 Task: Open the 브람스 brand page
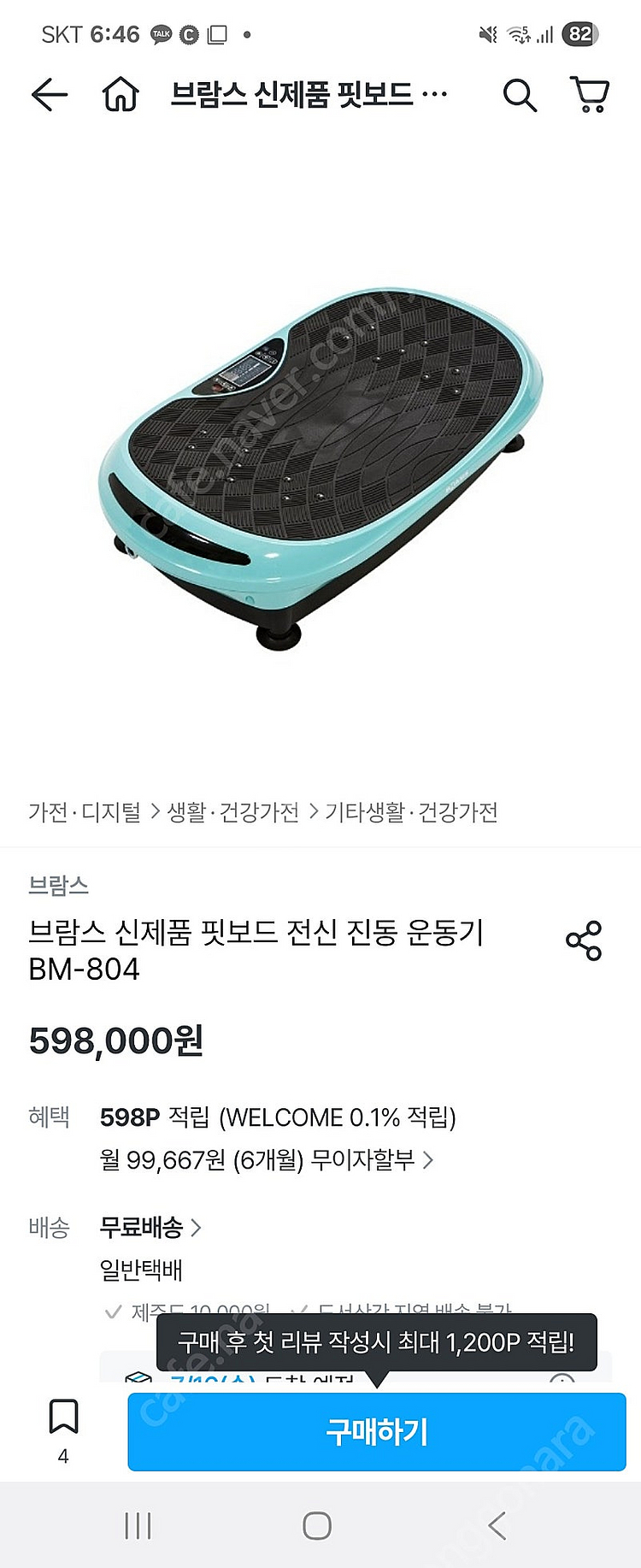pos(58,886)
